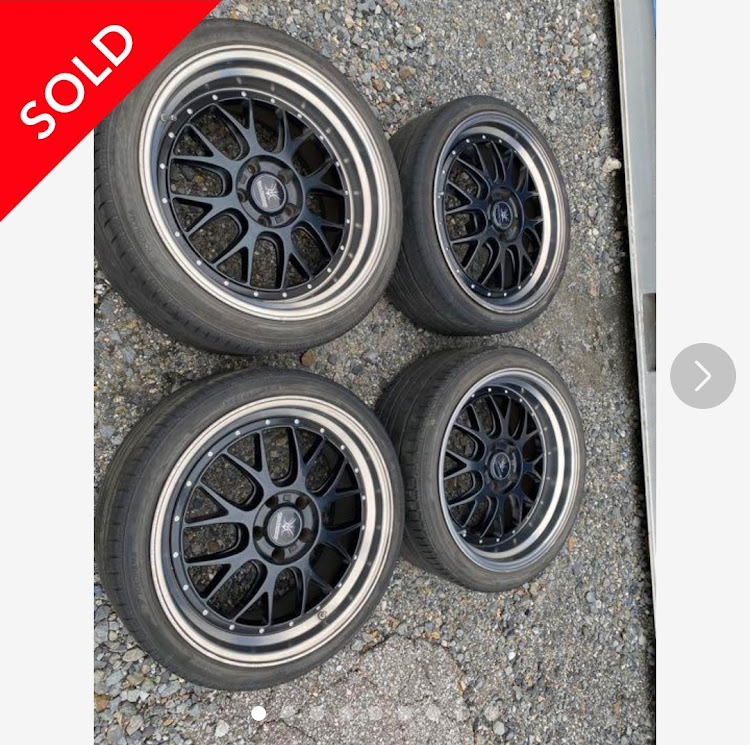Show the next product photo with arrow
750x745 pixels.
(x=702, y=376)
